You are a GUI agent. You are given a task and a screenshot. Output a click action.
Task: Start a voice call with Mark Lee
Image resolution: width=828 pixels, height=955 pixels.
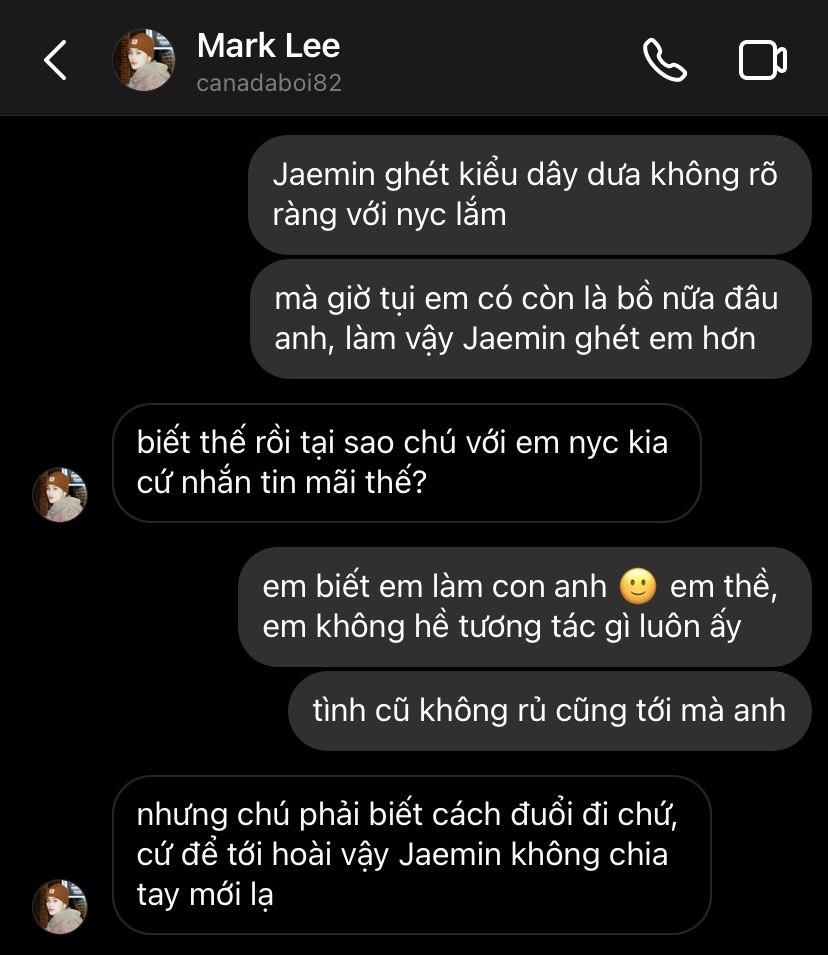(664, 61)
